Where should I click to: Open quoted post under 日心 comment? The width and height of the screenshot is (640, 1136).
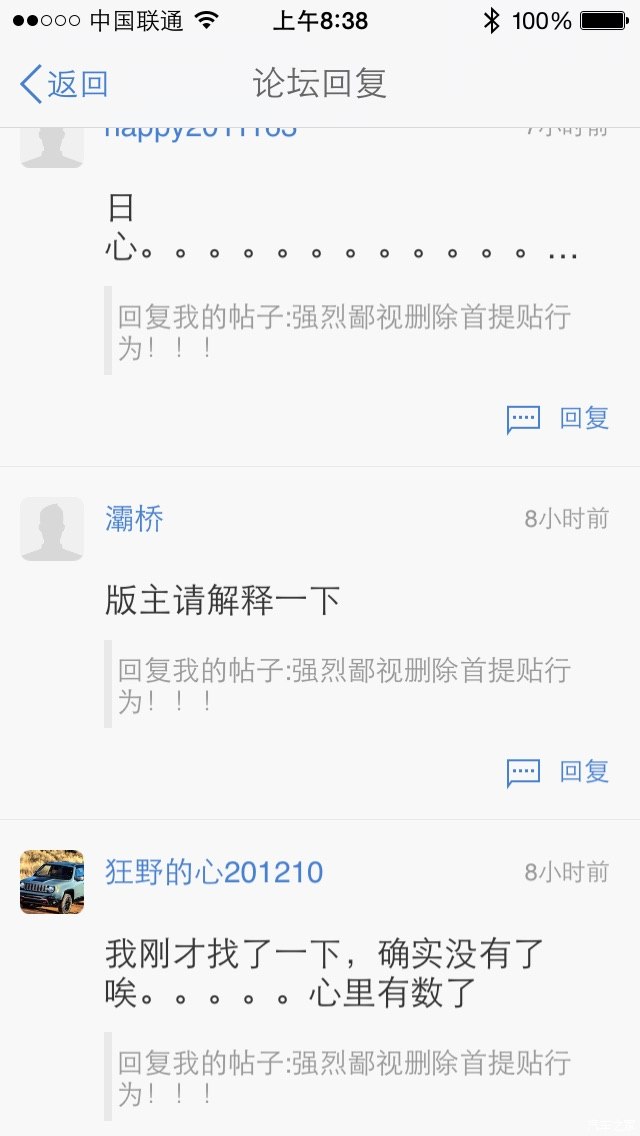pos(344,332)
